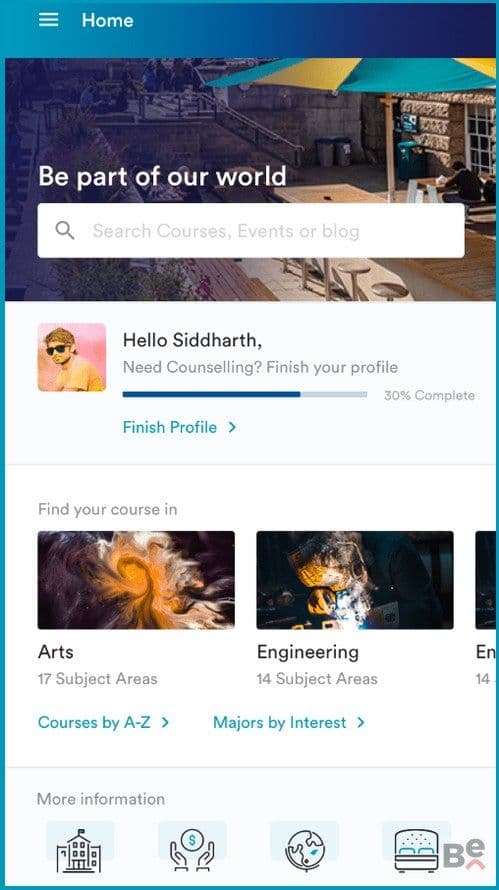This screenshot has width=499, height=890.
Task: Tap the bed accommodation icon
Action: click(416, 847)
